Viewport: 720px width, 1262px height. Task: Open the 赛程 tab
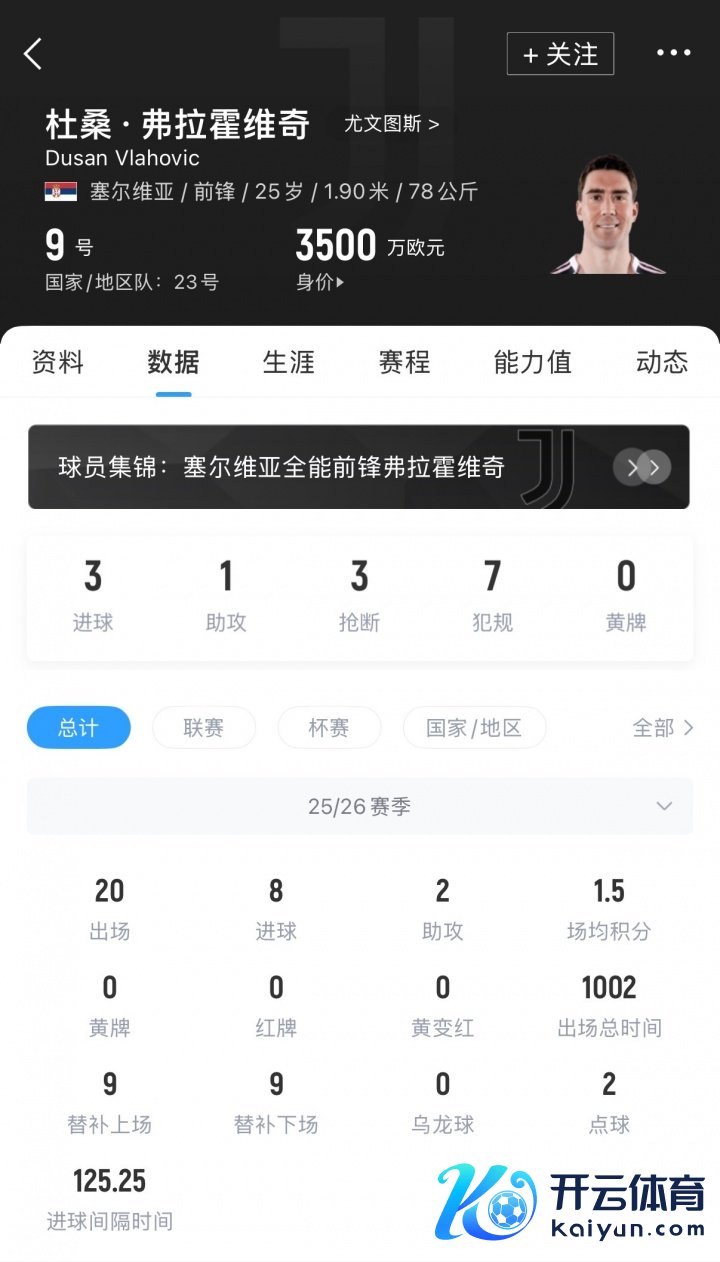(404, 362)
